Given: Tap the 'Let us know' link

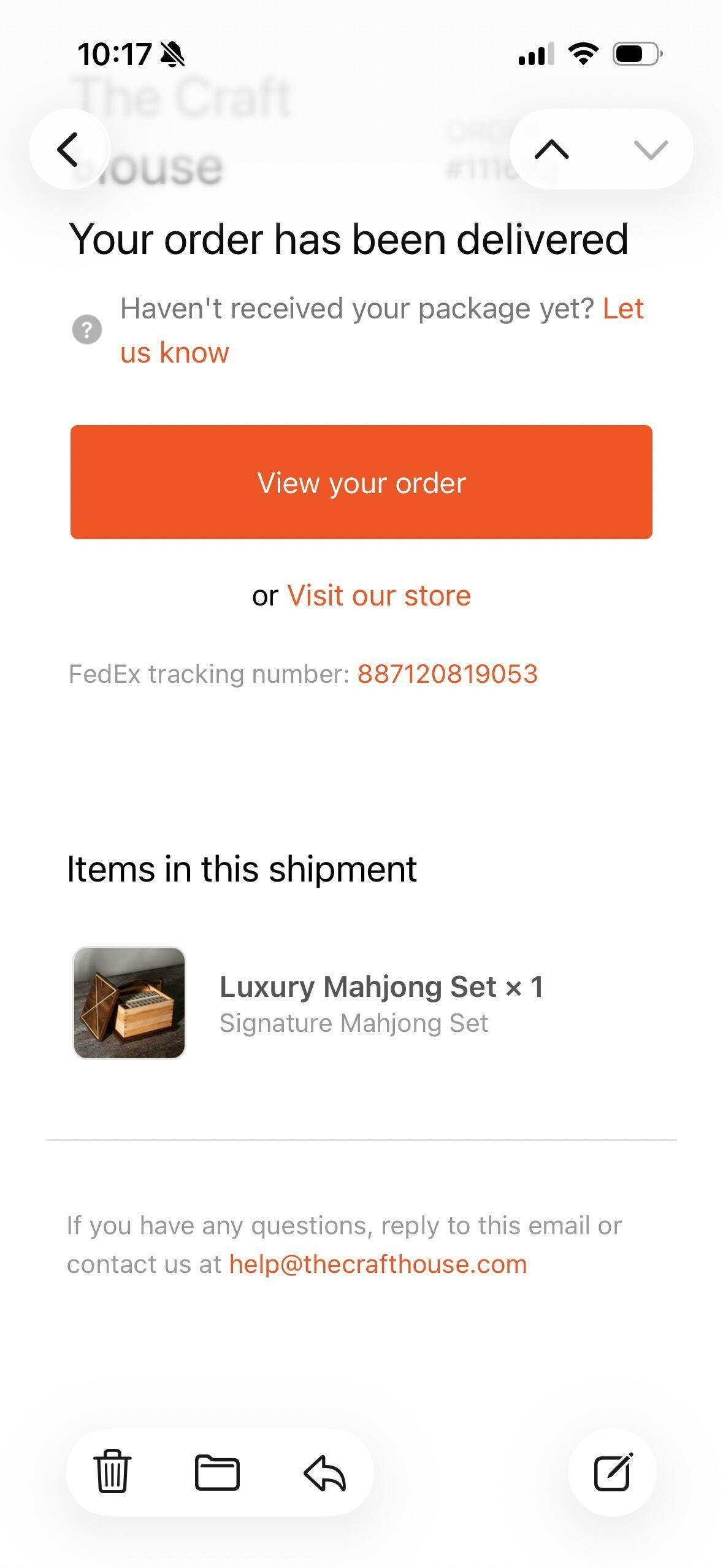Looking at the screenshot, I should pos(174,353).
